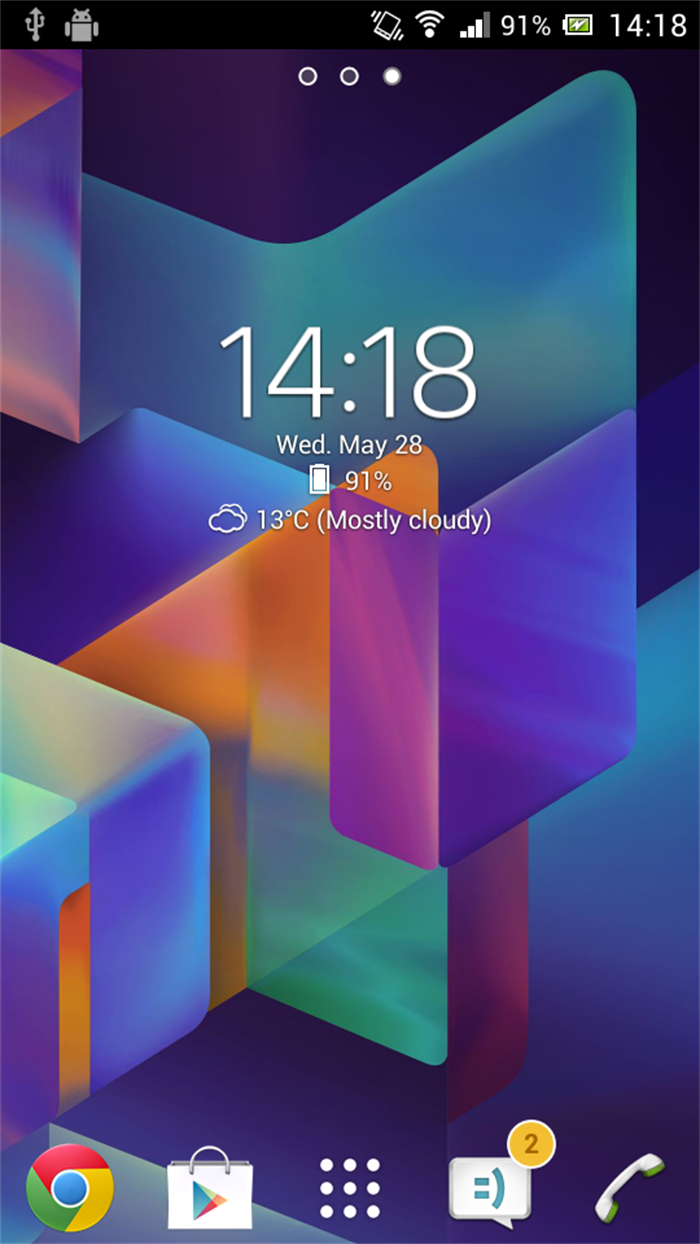This screenshot has height=1244, width=700.
Task: Tap the 14:18 clock widget
Action: (x=348, y=372)
